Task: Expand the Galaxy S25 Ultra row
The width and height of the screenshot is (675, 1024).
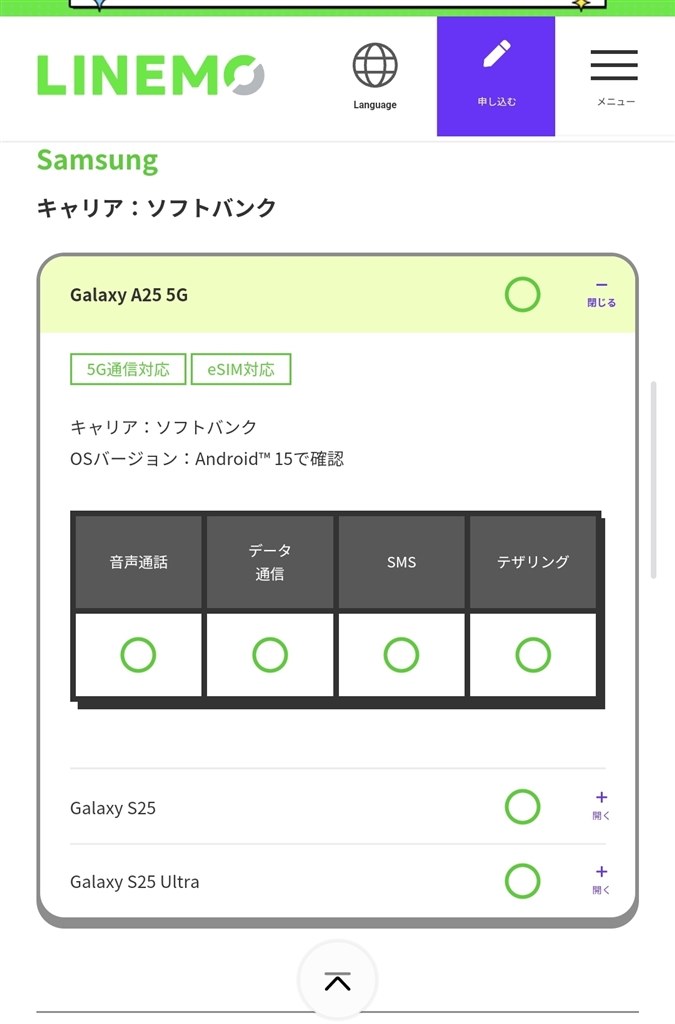Action: click(x=601, y=881)
